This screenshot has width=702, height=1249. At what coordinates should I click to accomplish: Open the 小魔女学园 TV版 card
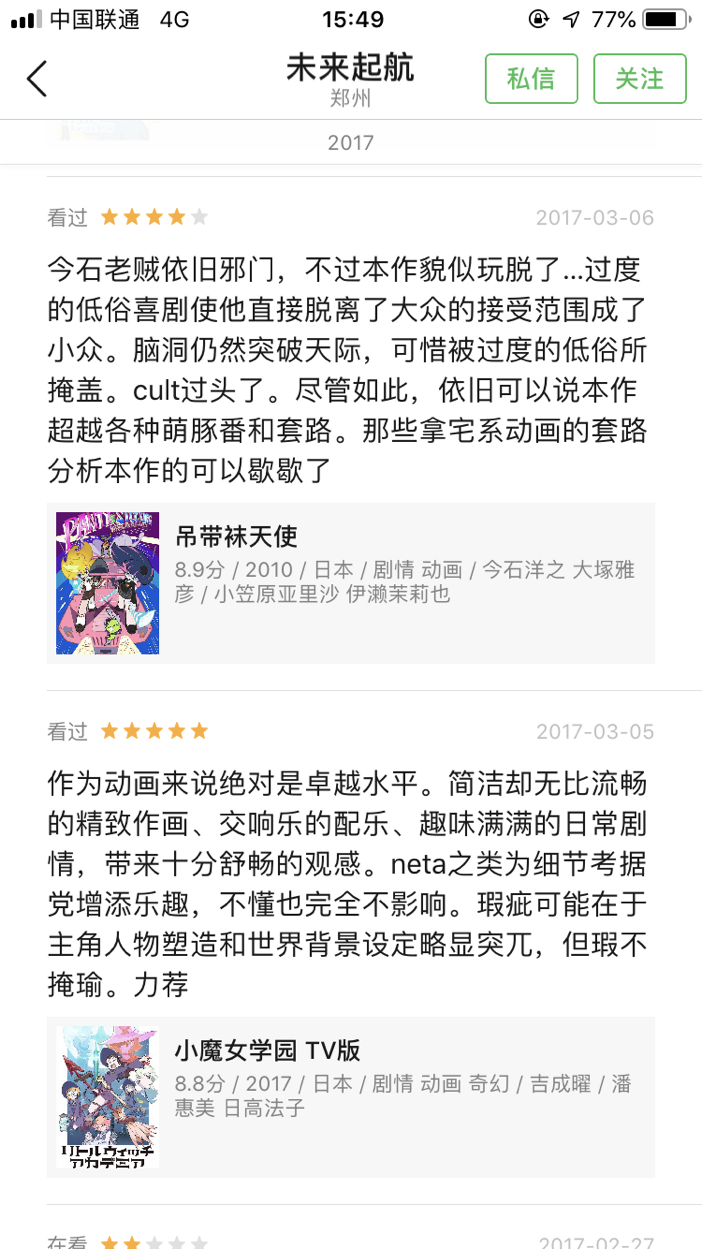350,1097
